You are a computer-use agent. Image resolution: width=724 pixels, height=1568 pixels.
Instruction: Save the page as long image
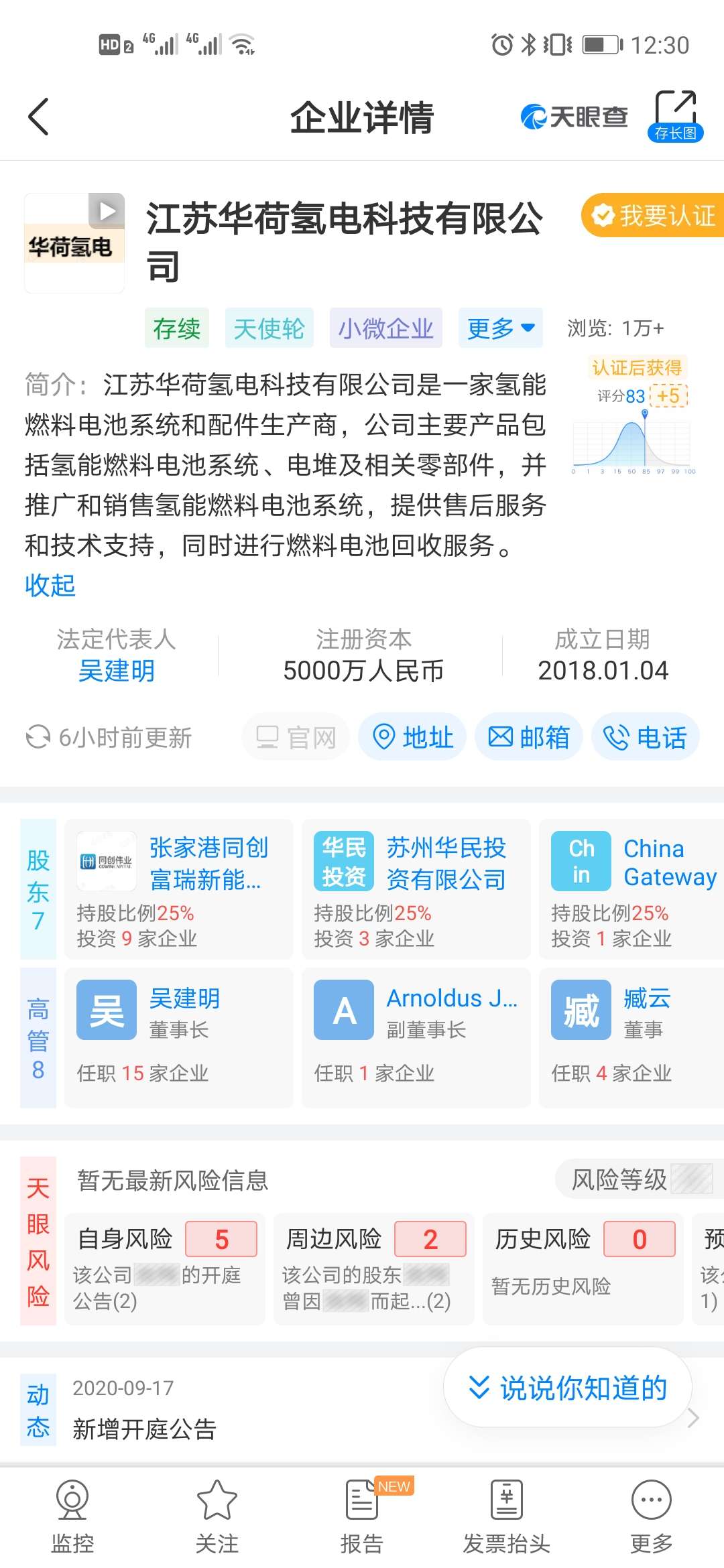(x=675, y=116)
